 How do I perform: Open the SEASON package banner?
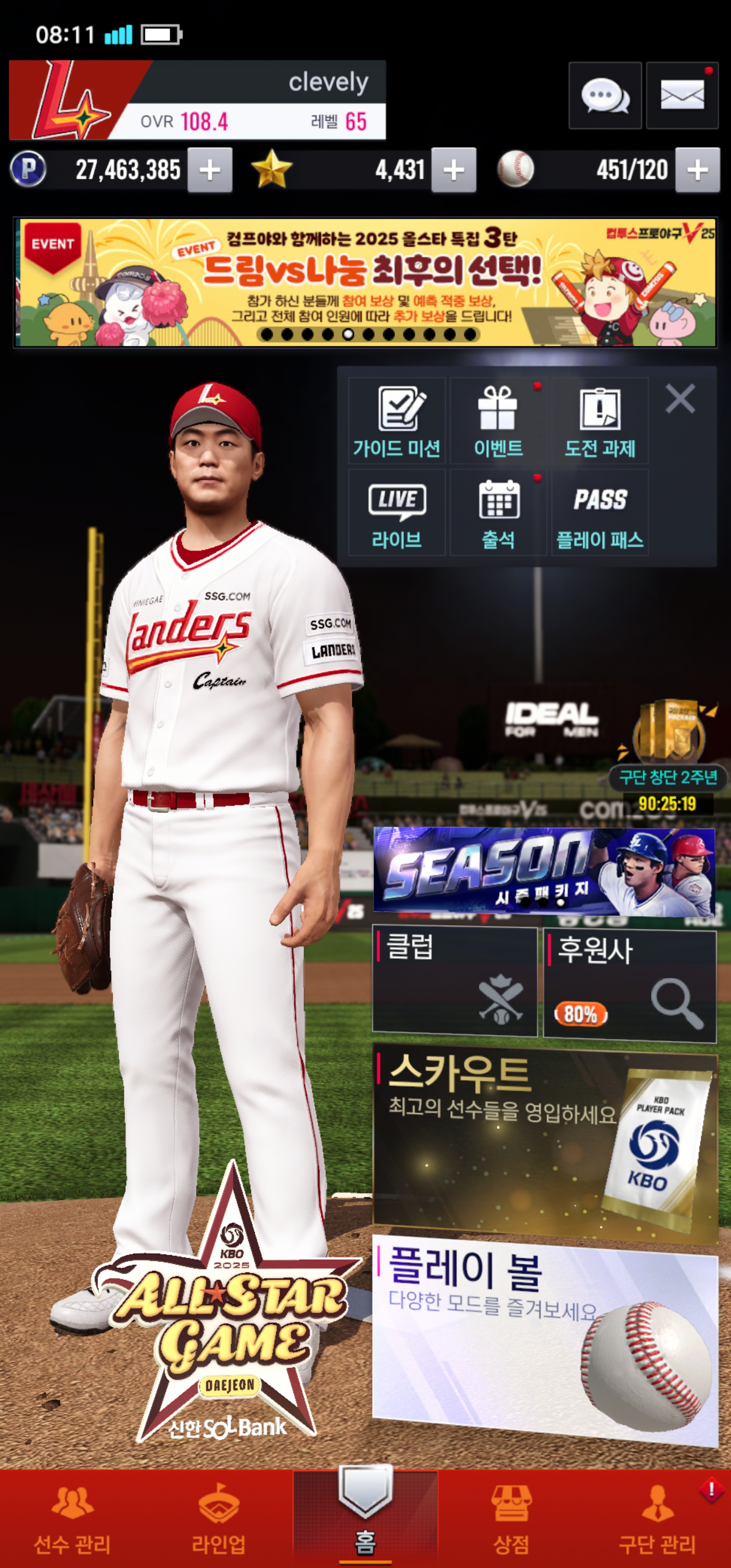pyautogui.click(x=544, y=872)
